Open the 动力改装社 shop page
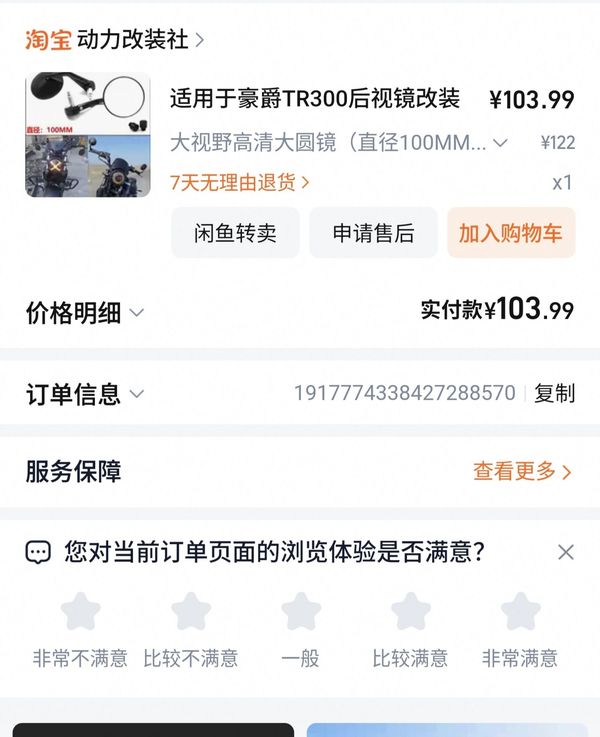Screen dimensions: 600x737 pos(140,40)
